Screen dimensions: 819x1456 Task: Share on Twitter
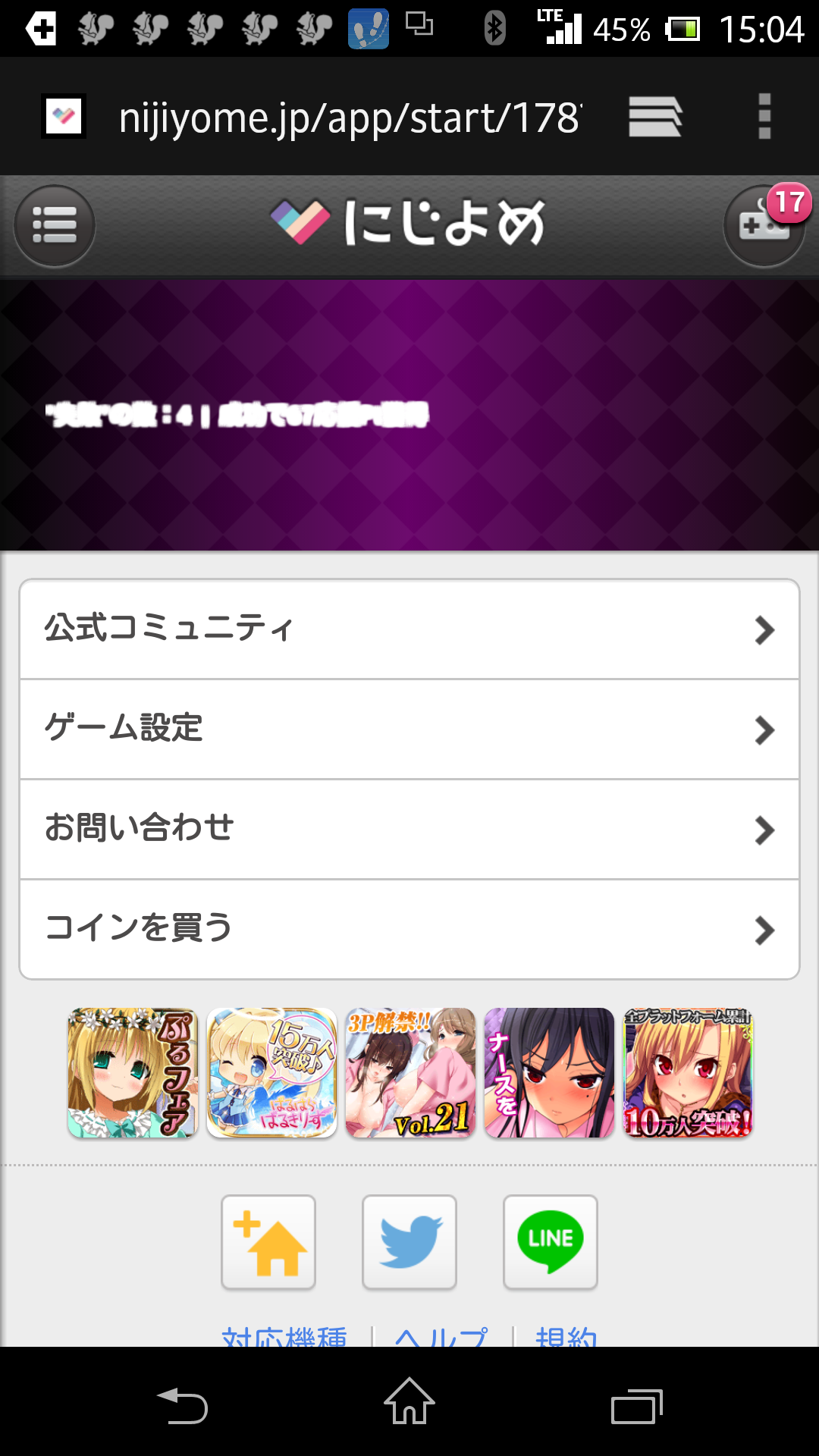[x=409, y=1242]
